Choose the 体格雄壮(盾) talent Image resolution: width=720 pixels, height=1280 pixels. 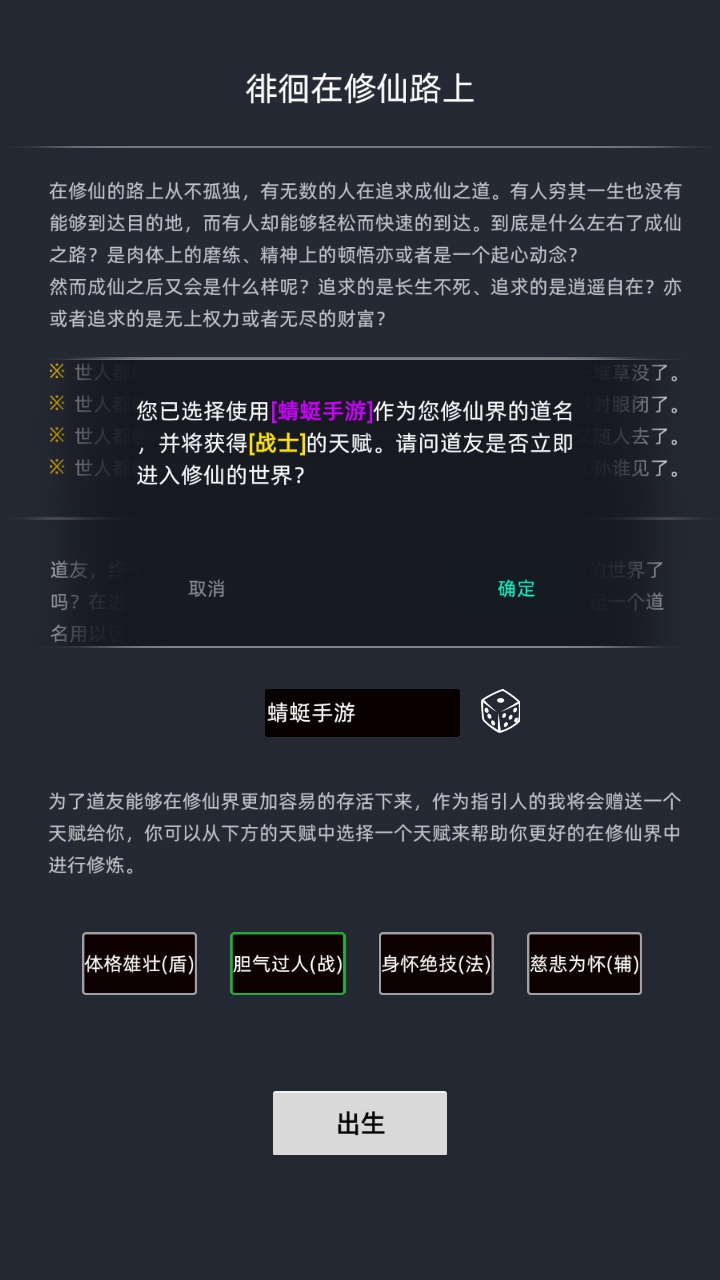[139, 963]
